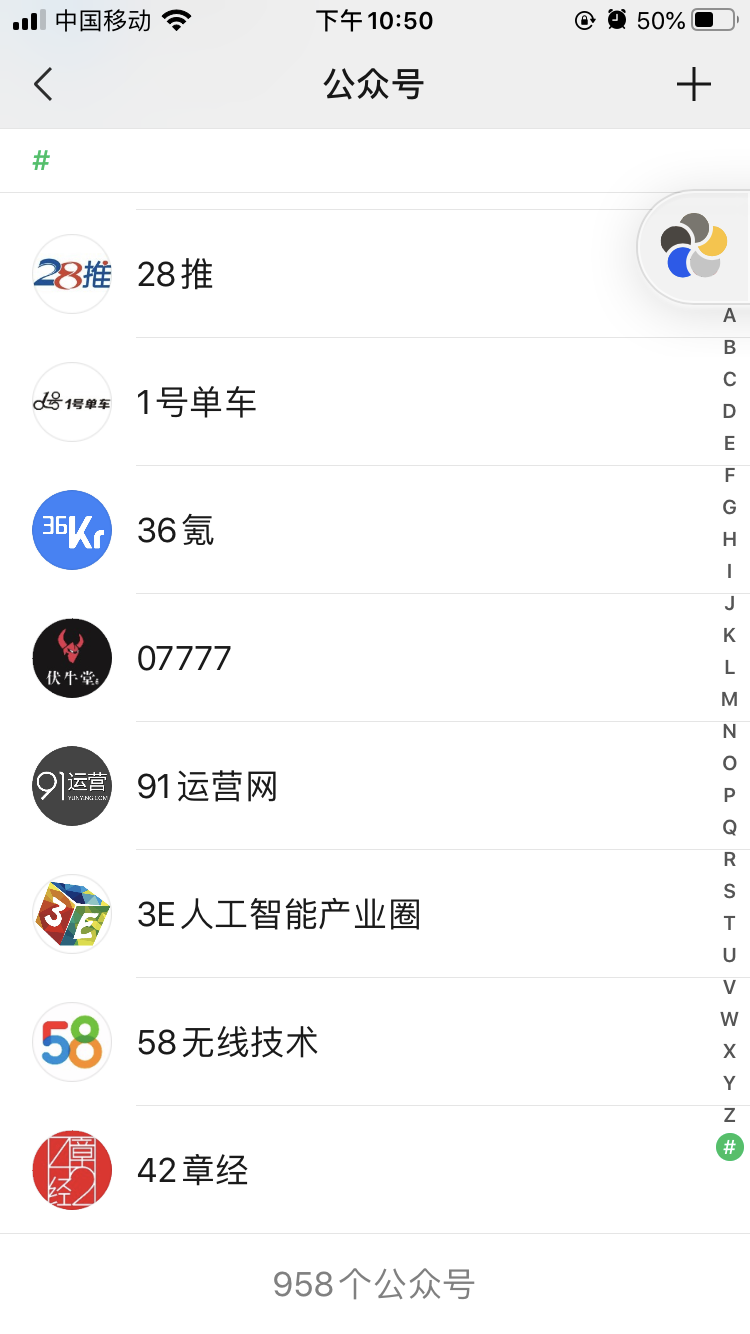Image resolution: width=750 pixels, height=1334 pixels.
Task: Tap the 958个公众号 footer count
Action: click(x=374, y=1284)
